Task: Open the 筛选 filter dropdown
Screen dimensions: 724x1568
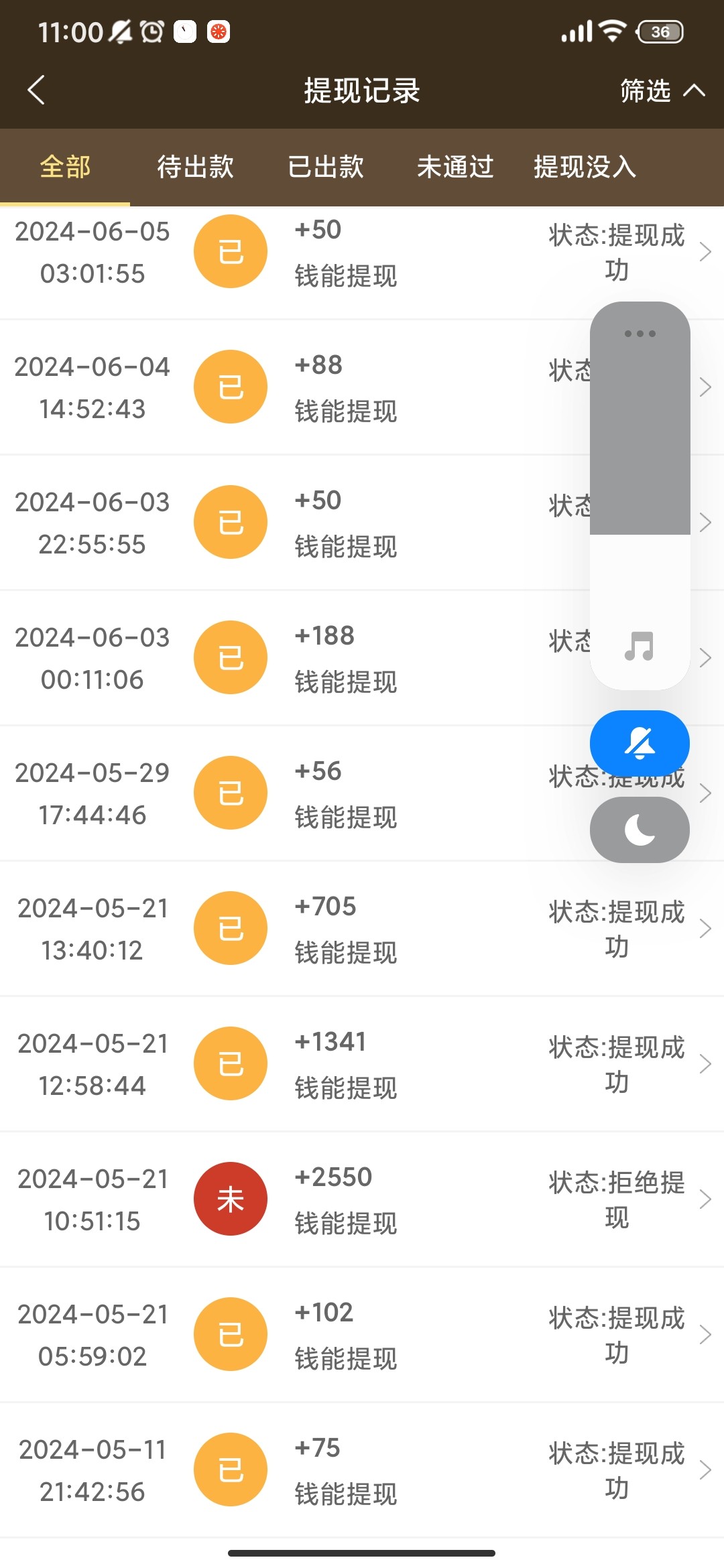Action: (x=661, y=90)
